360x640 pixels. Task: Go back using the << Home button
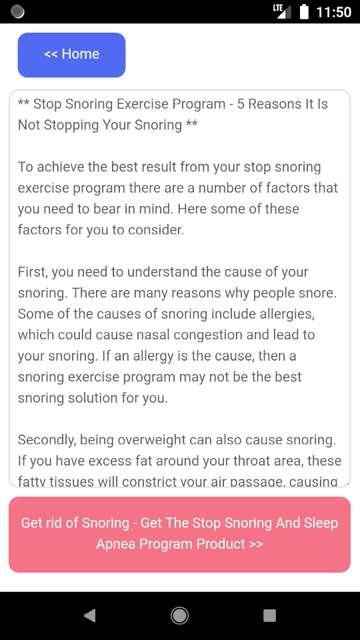71,55
